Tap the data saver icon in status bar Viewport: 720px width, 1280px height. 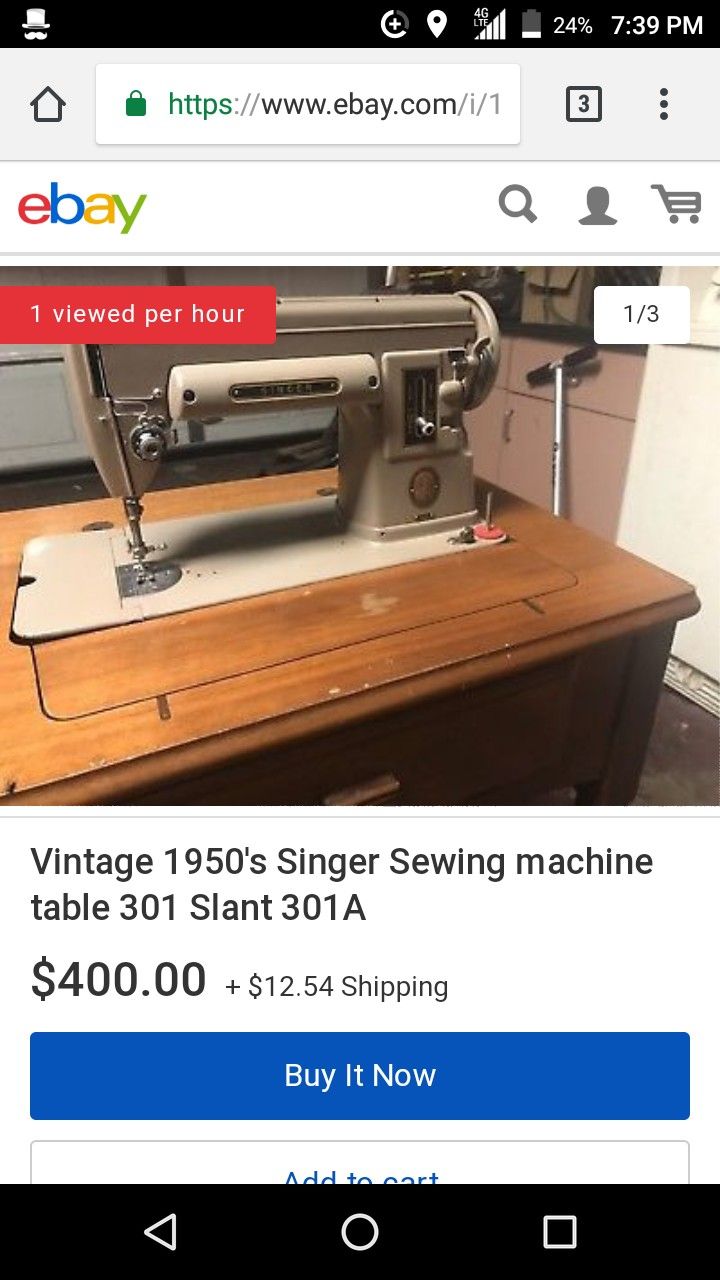394,25
